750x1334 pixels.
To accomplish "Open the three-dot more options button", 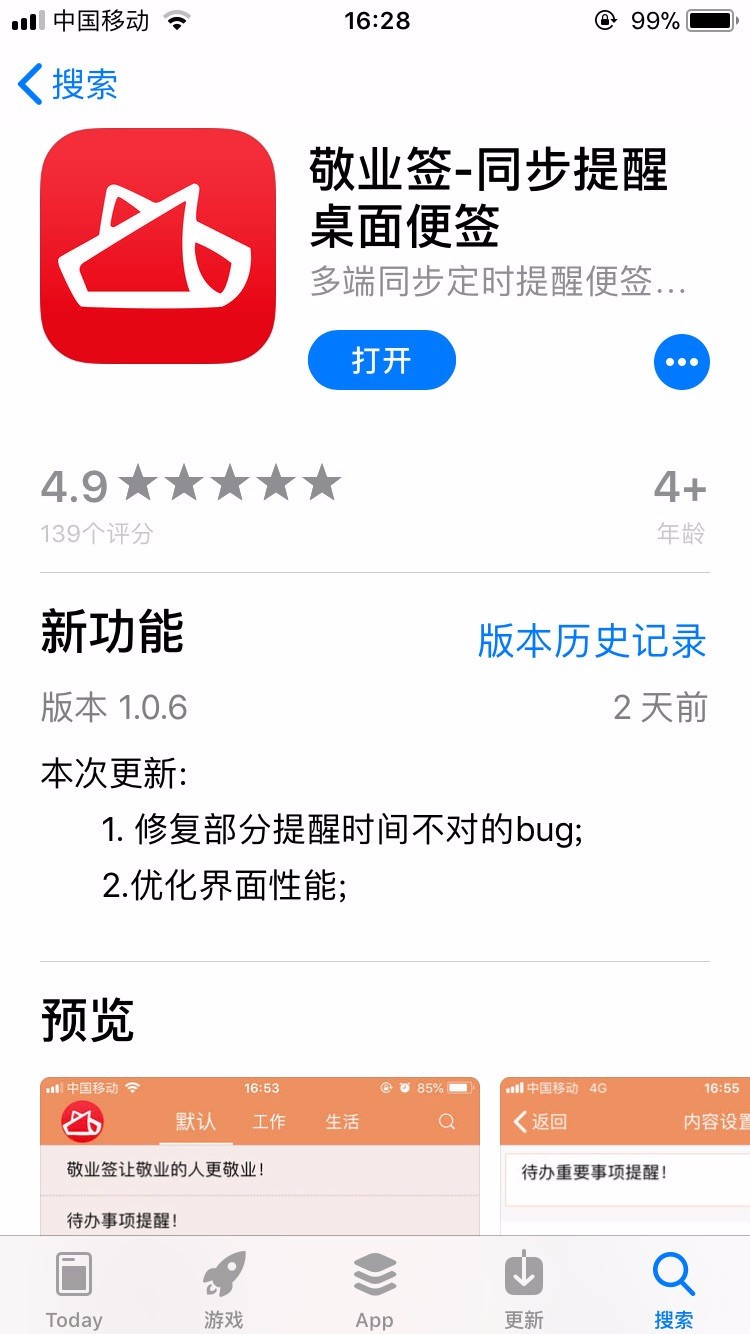I will coord(681,361).
